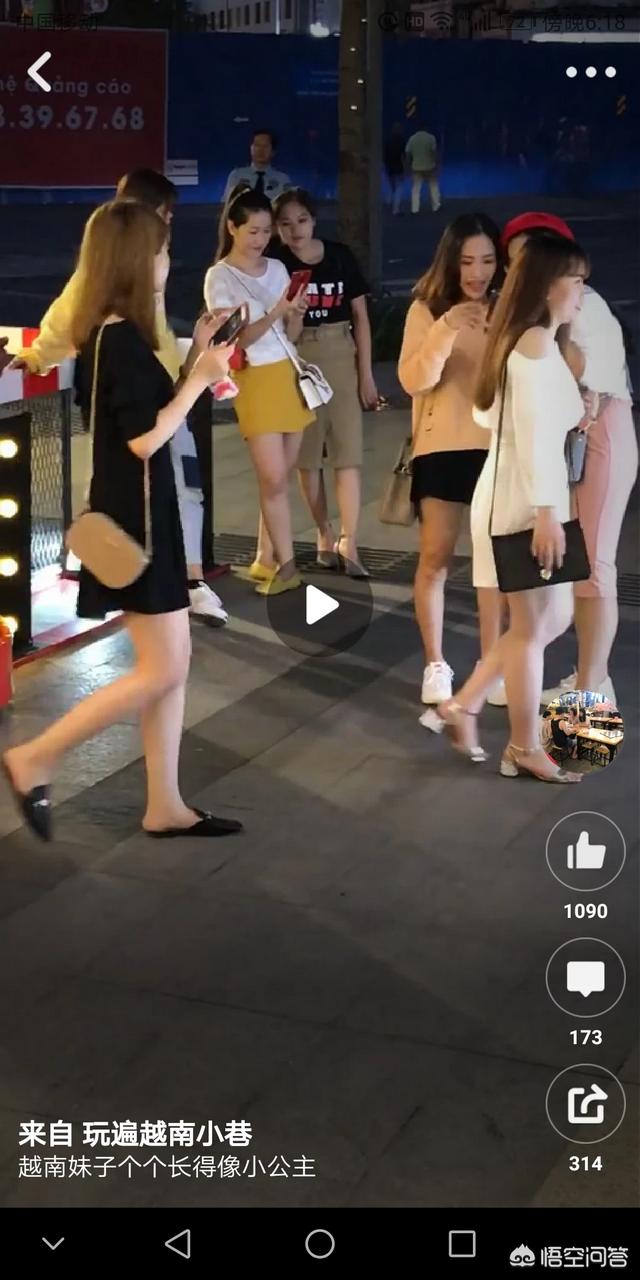Play the video
Screen dimensions: 640x1280
pos(320,605)
